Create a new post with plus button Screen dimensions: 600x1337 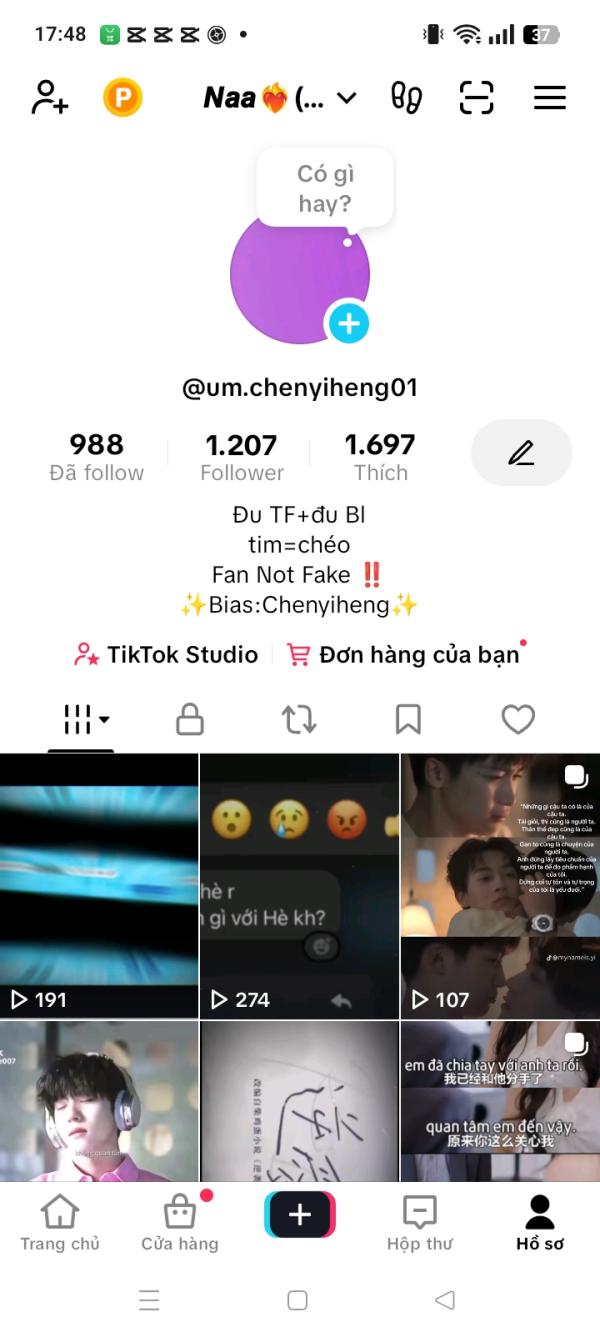pos(300,1215)
